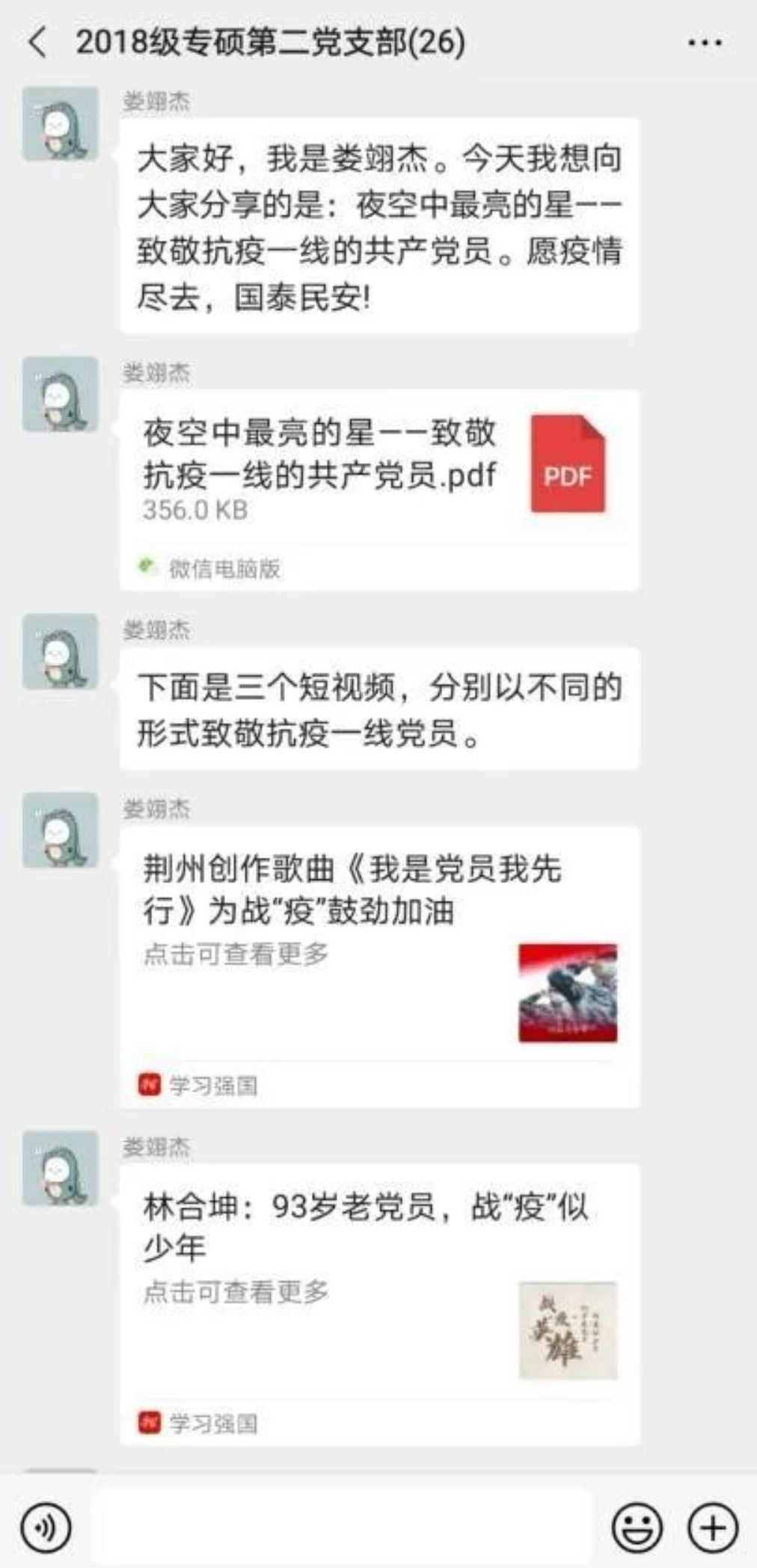Open the 林合坤 93岁老党员 link card
Screen dimensions: 757x1568
click(379, 1303)
